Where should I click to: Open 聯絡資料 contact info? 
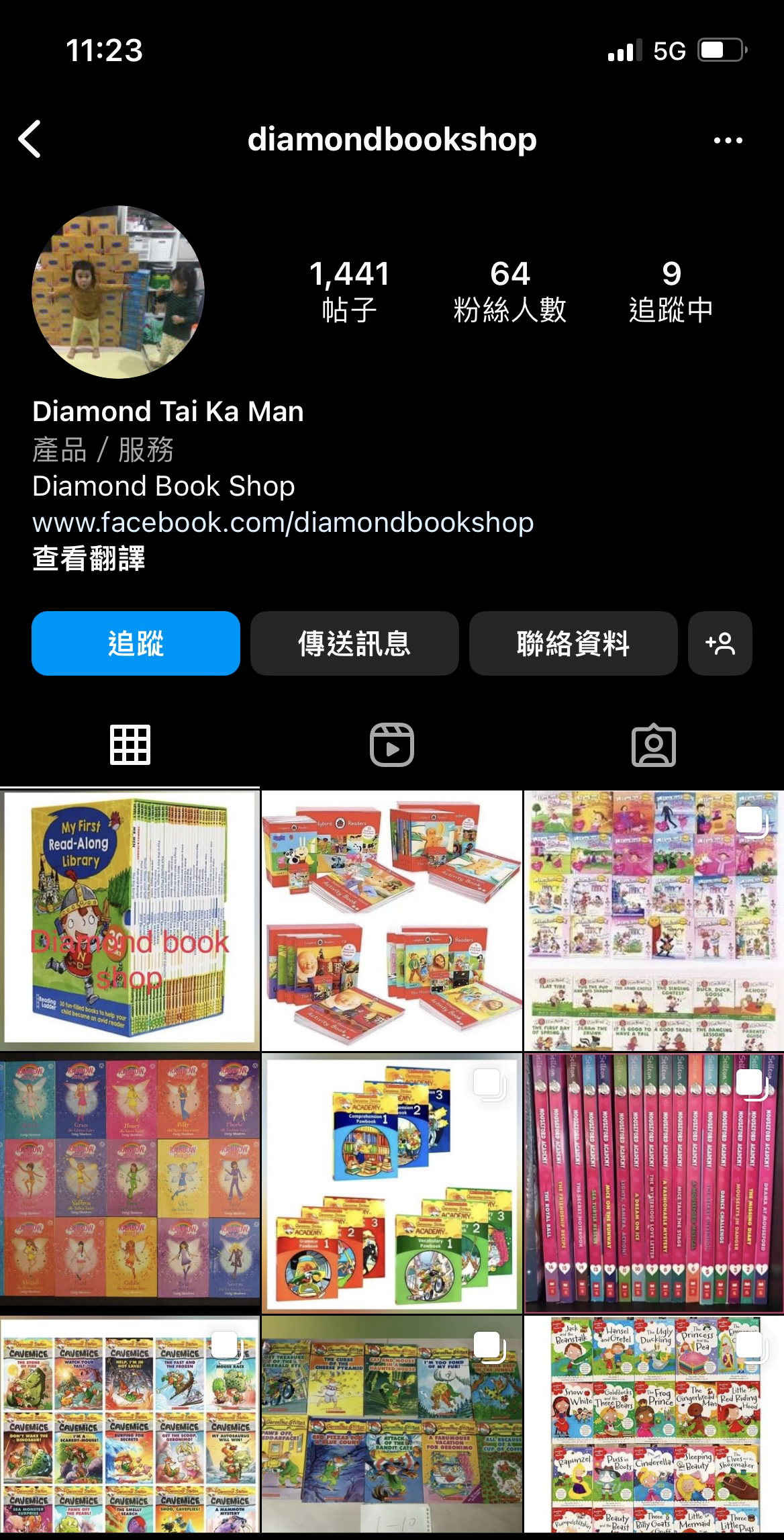tap(573, 643)
